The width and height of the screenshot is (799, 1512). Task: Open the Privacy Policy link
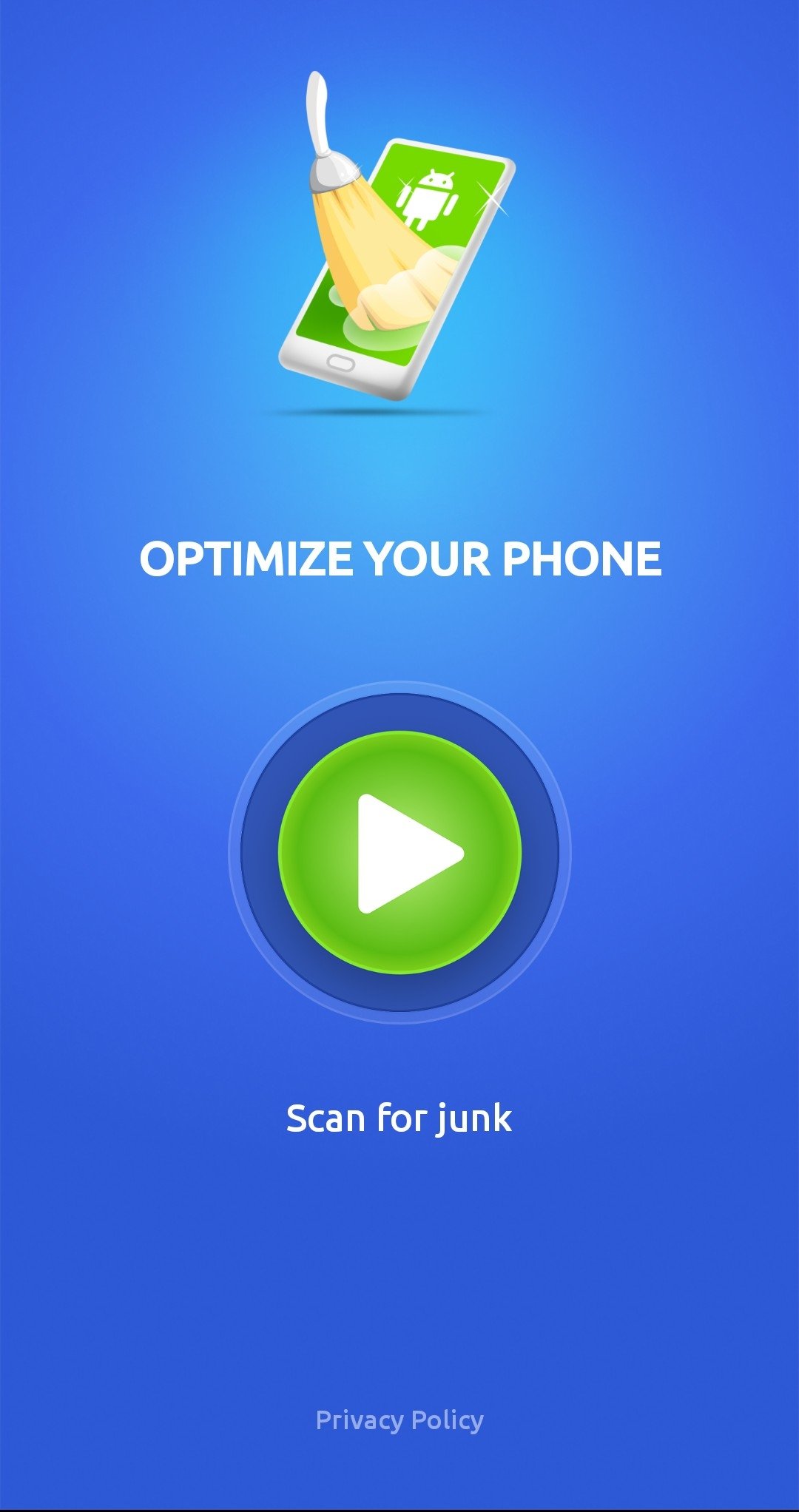(x=399, y=1420)
